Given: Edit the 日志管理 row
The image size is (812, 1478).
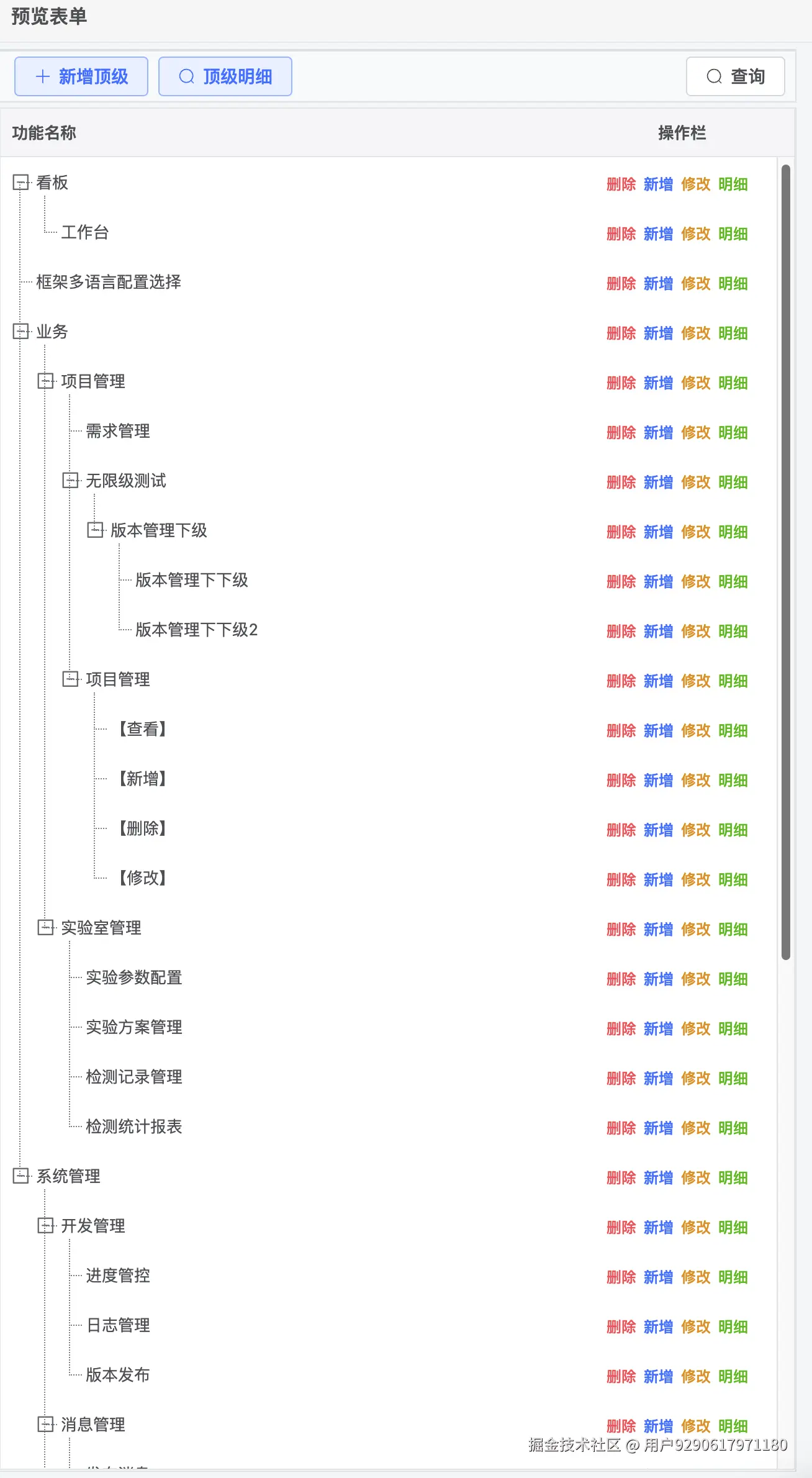Looking at the screenshot, I should click(695, 1327).
